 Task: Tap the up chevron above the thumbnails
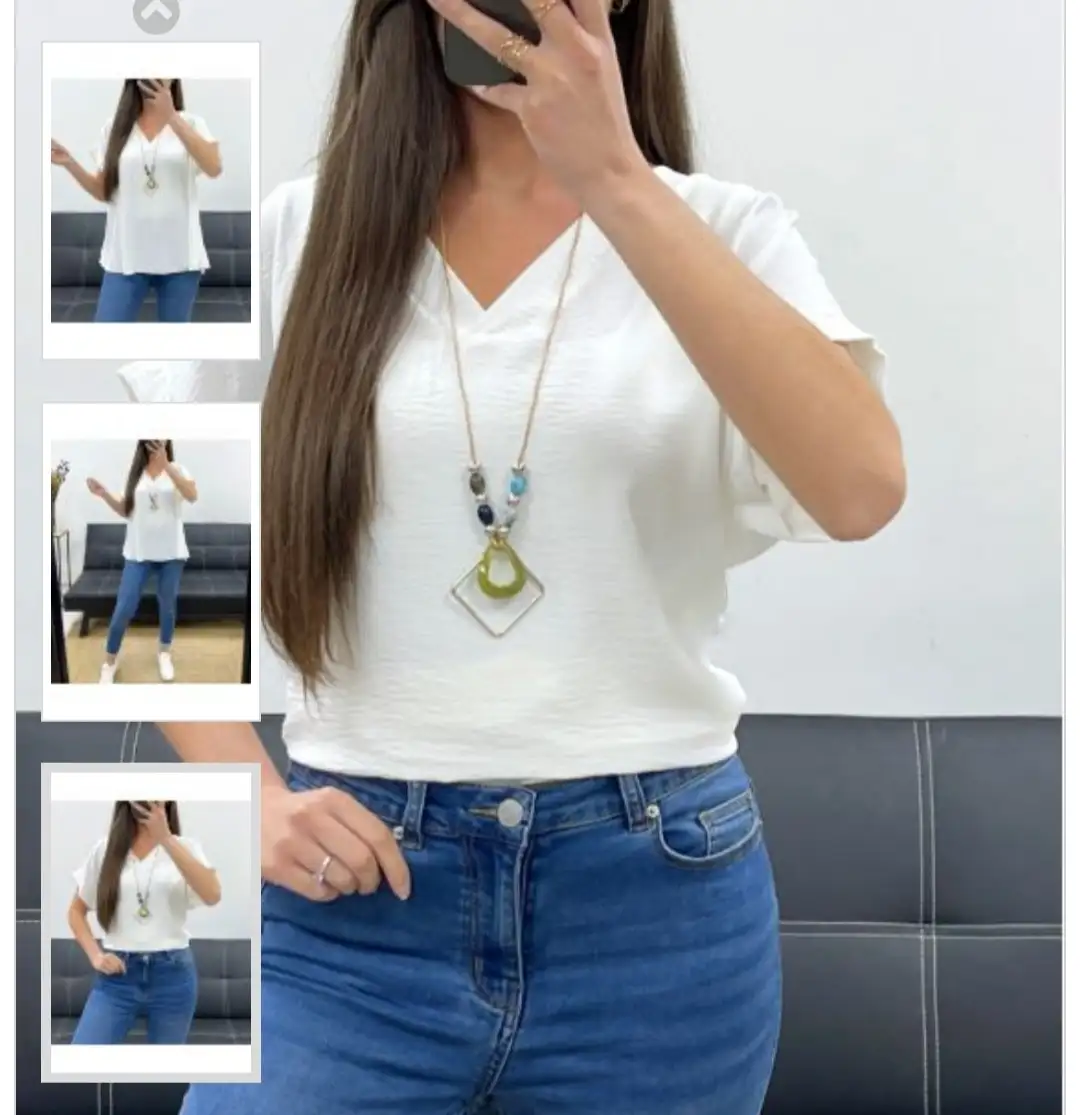[156, 14]
